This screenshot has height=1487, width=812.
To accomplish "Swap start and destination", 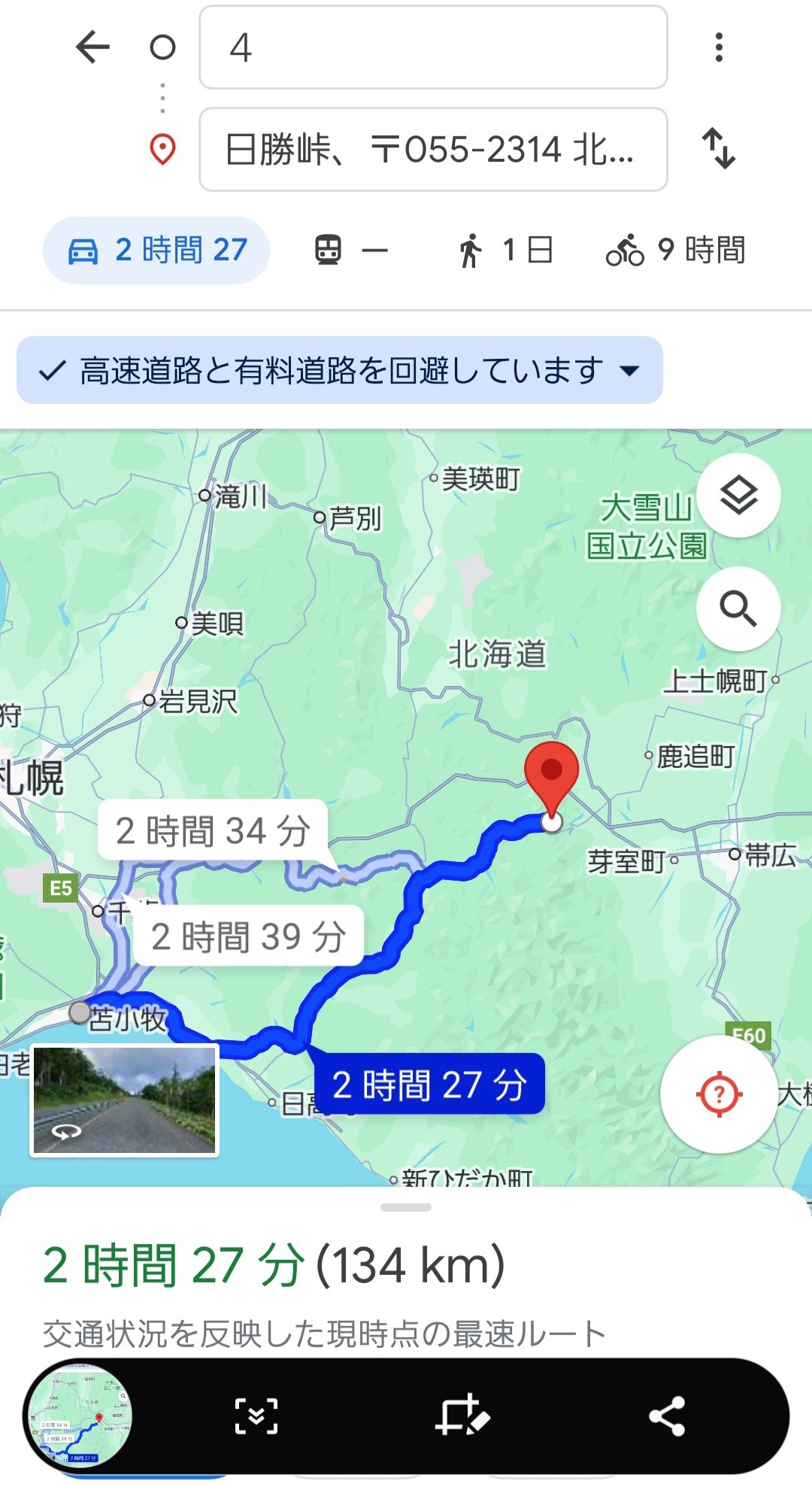I will click(719, 148).
